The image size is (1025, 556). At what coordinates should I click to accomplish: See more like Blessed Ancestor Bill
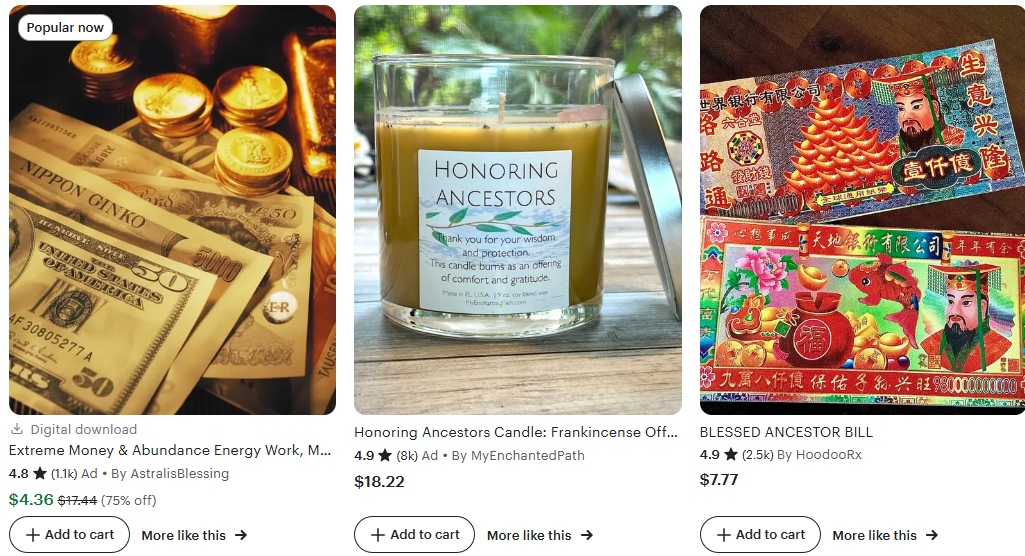(885, 536)
